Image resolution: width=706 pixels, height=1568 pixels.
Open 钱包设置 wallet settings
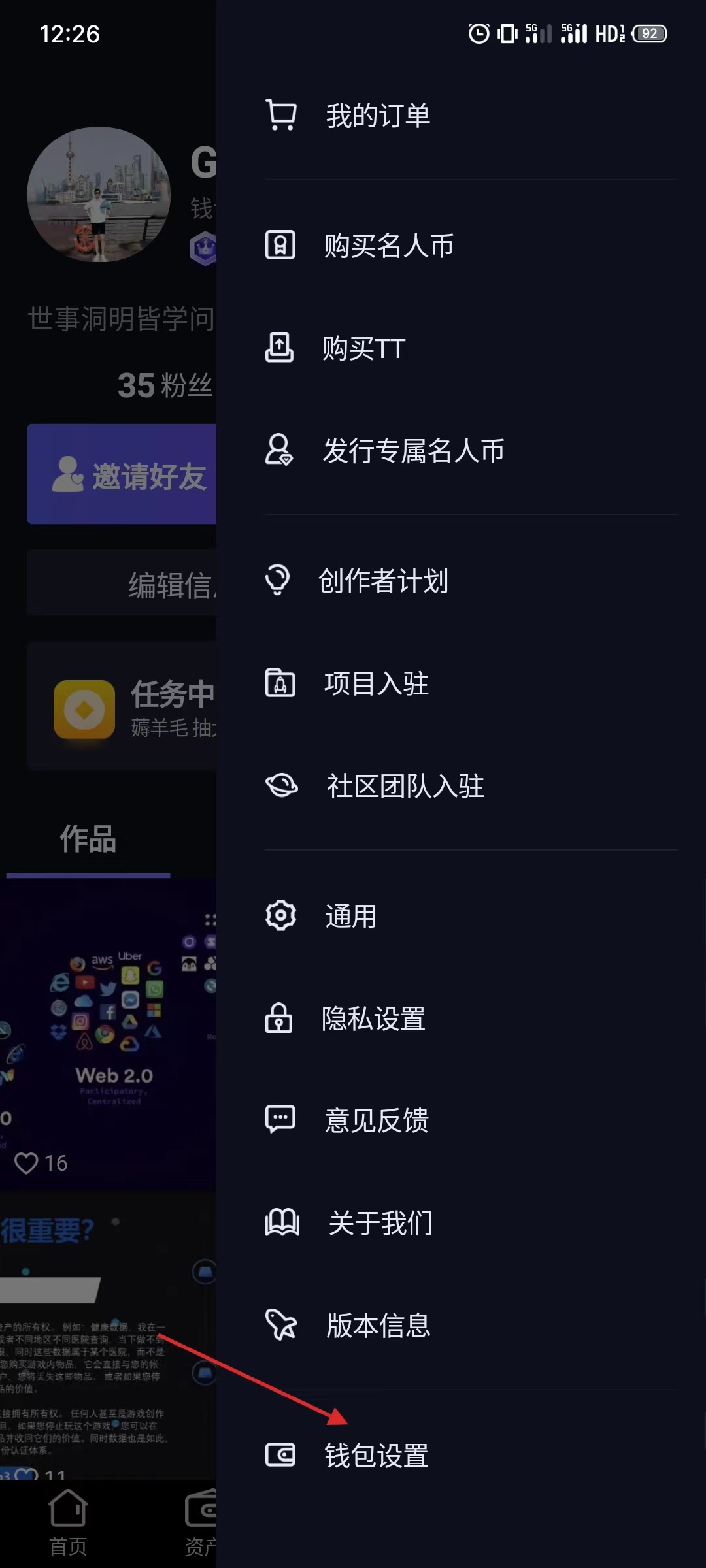tap(377, 1455)
